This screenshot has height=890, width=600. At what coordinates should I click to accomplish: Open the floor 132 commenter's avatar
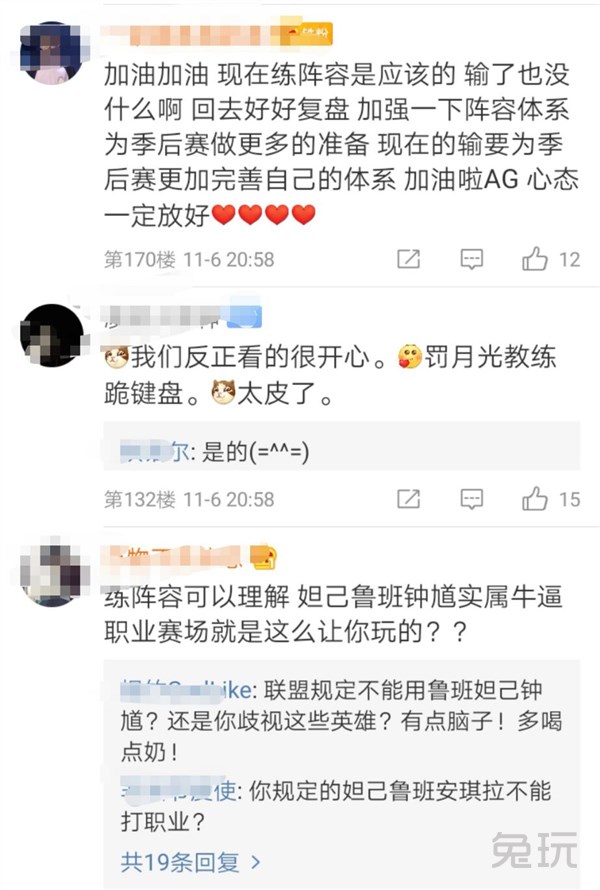(x=51, y=335)
